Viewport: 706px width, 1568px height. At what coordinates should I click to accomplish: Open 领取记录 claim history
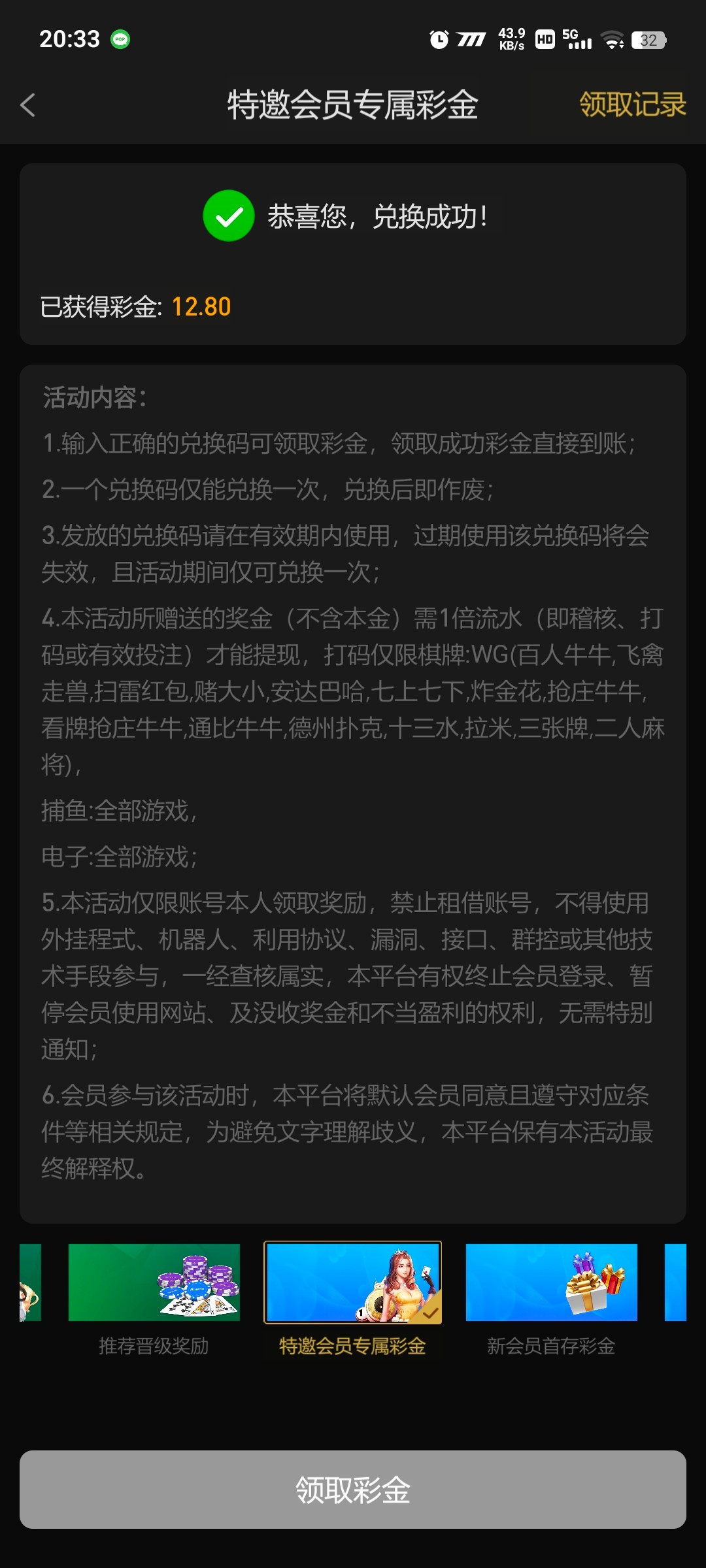coord(632,105)
